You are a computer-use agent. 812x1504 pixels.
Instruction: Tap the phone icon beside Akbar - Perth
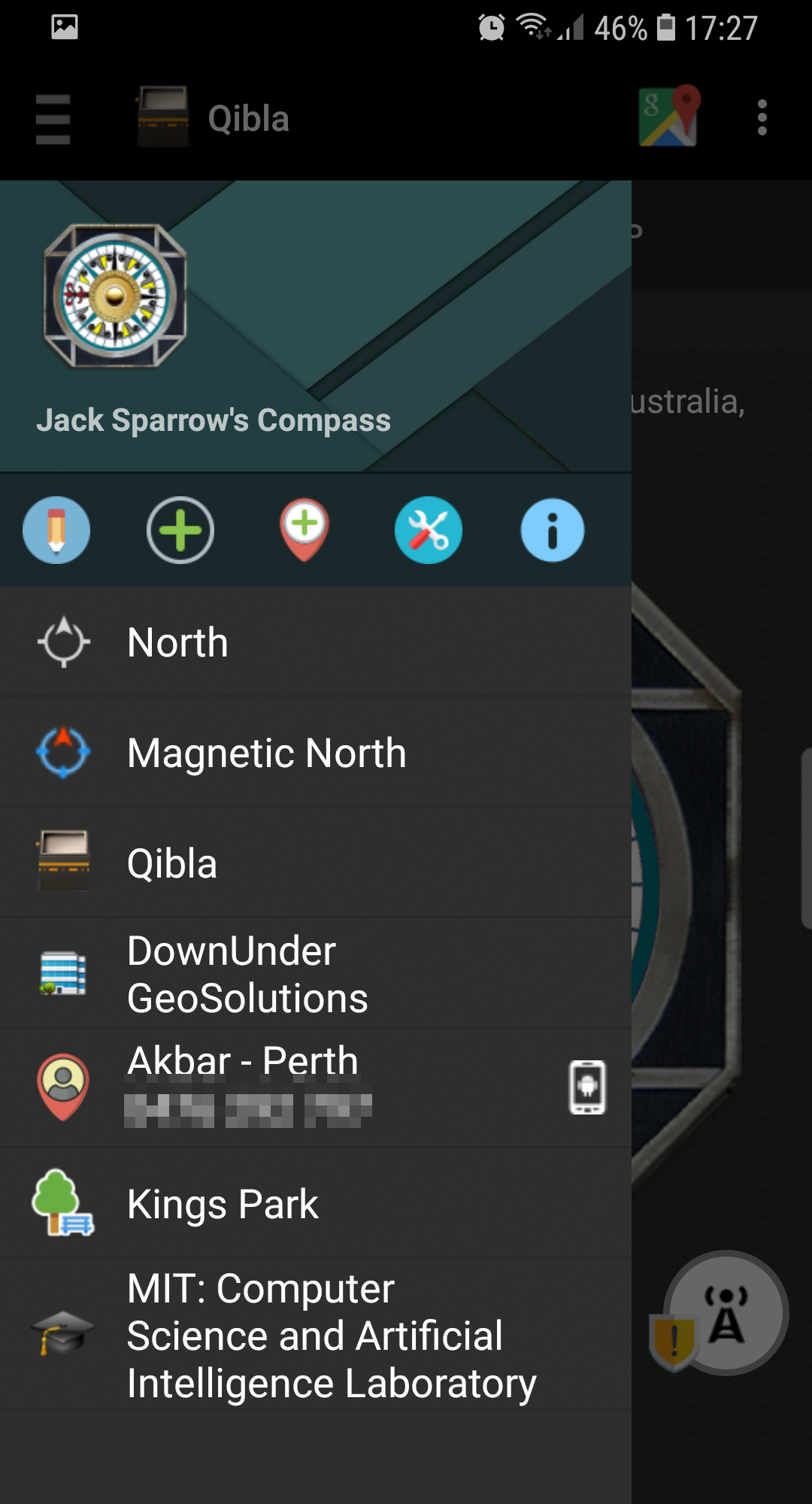click(587, 1087)
